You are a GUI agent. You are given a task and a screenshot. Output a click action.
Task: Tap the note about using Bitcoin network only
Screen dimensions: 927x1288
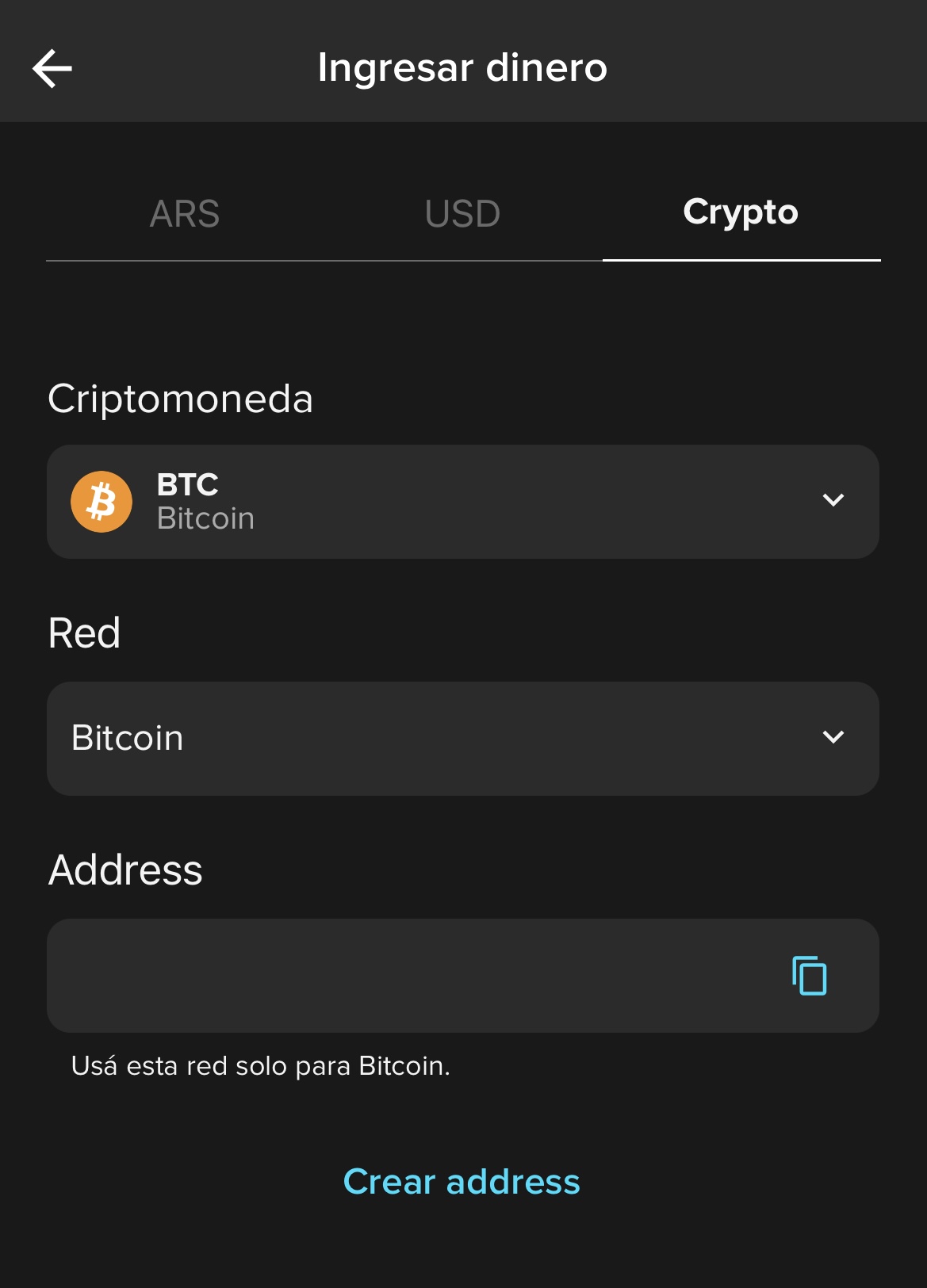pos(260,1067)
